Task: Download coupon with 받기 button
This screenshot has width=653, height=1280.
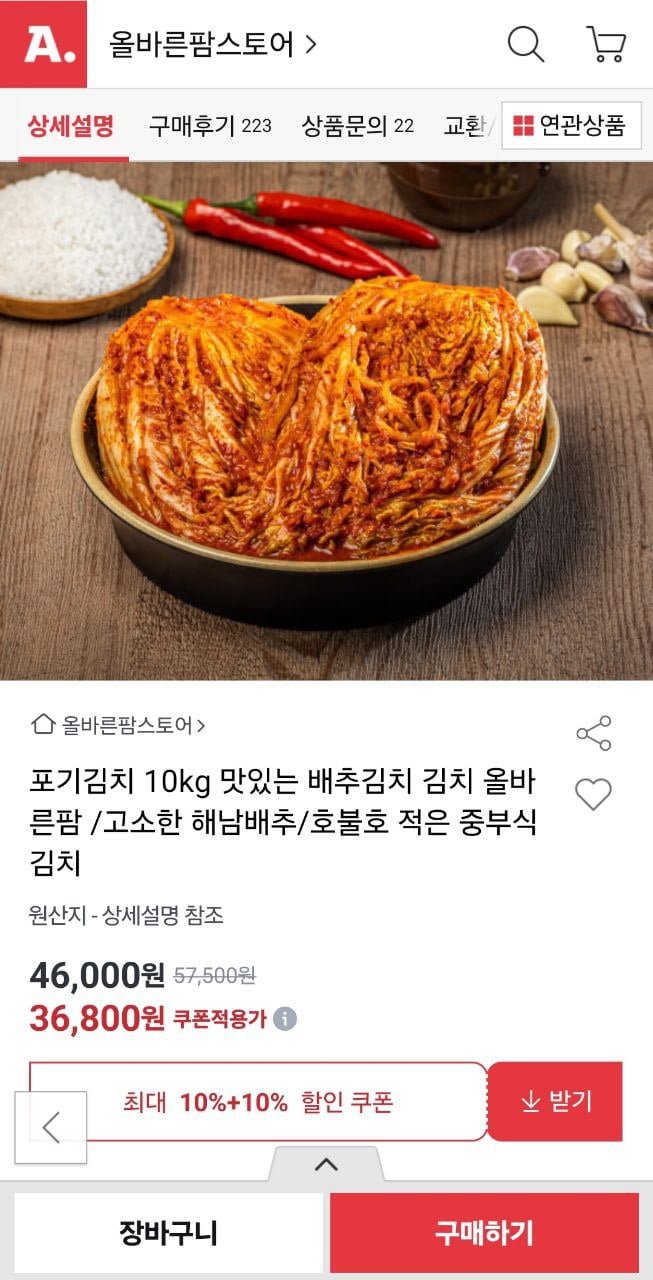Action: [556, 1102]
